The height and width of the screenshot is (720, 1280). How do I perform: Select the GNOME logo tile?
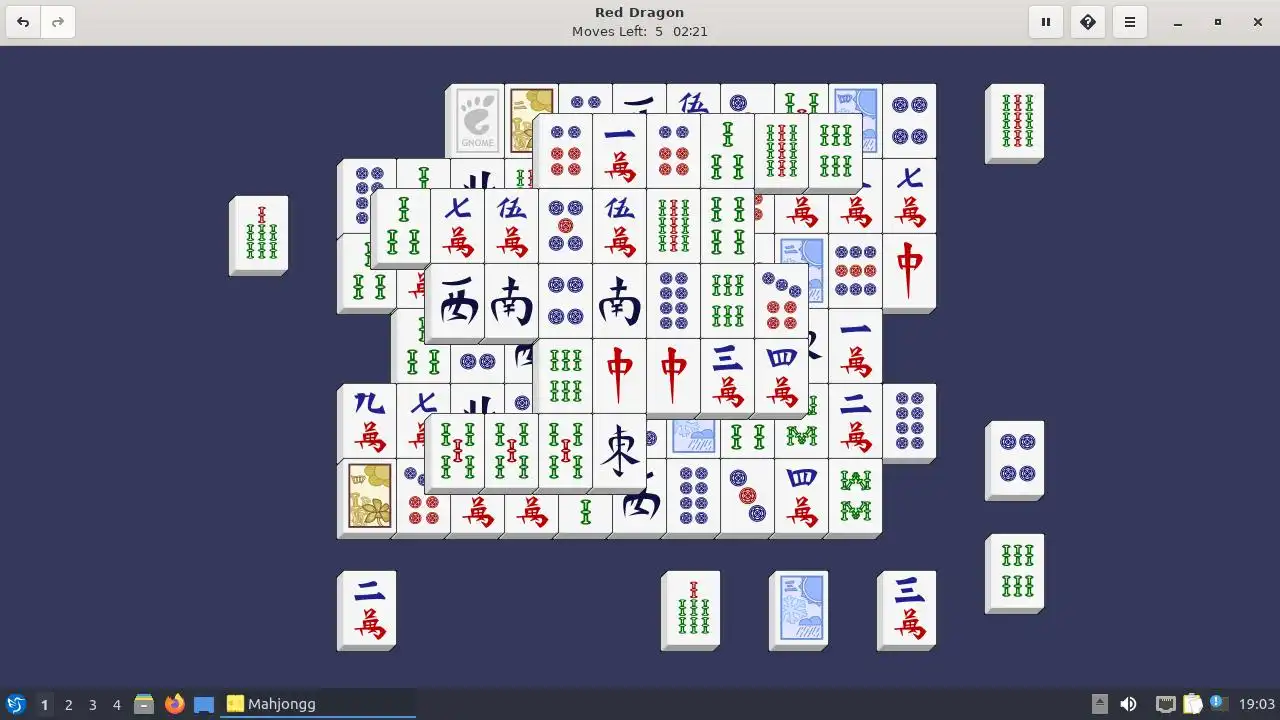point(476,122)
